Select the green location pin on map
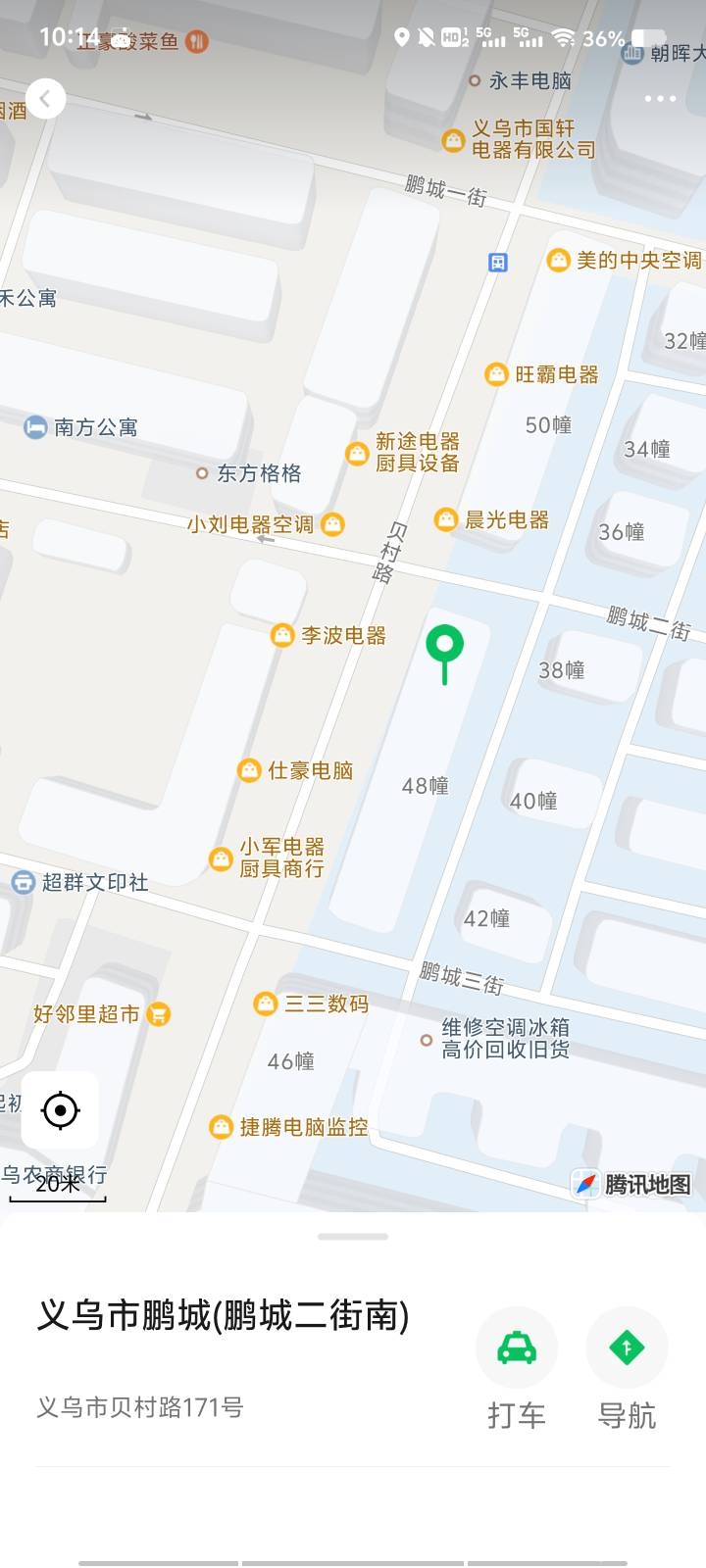The width and height of the screenshot is (706, 1568). 445,649
